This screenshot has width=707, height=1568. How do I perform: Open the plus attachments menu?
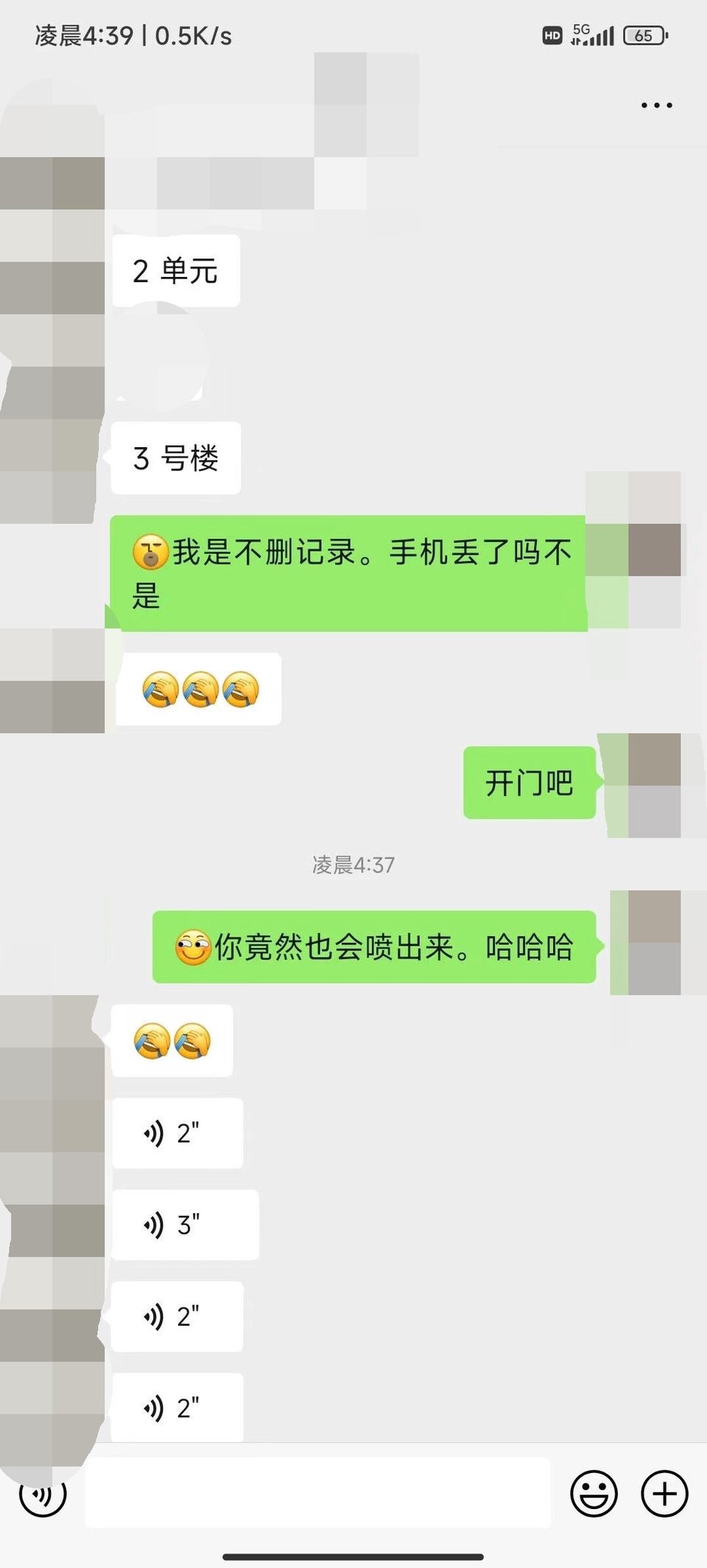(664, 1494)
